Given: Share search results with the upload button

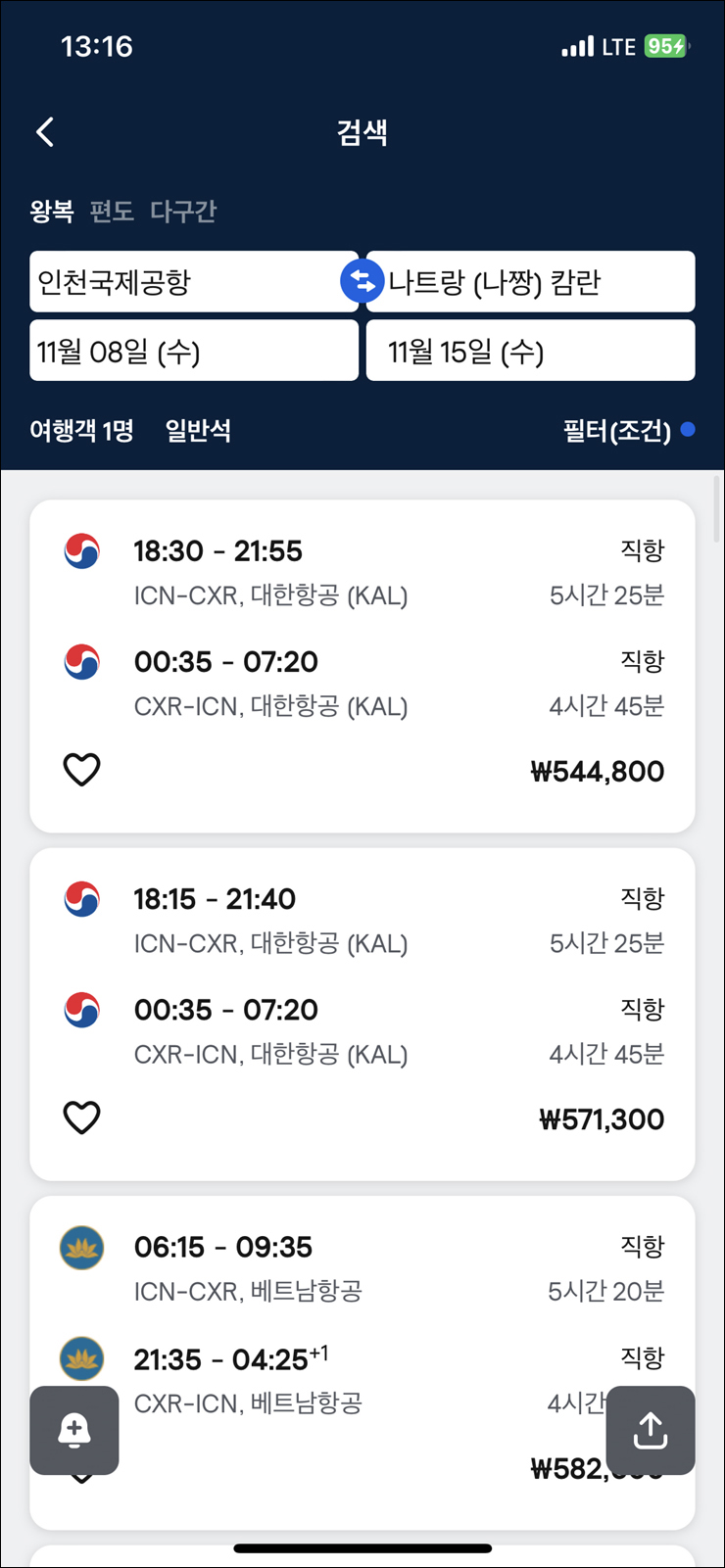Looking at the screenshot, I should click(x=651, y=1430).
